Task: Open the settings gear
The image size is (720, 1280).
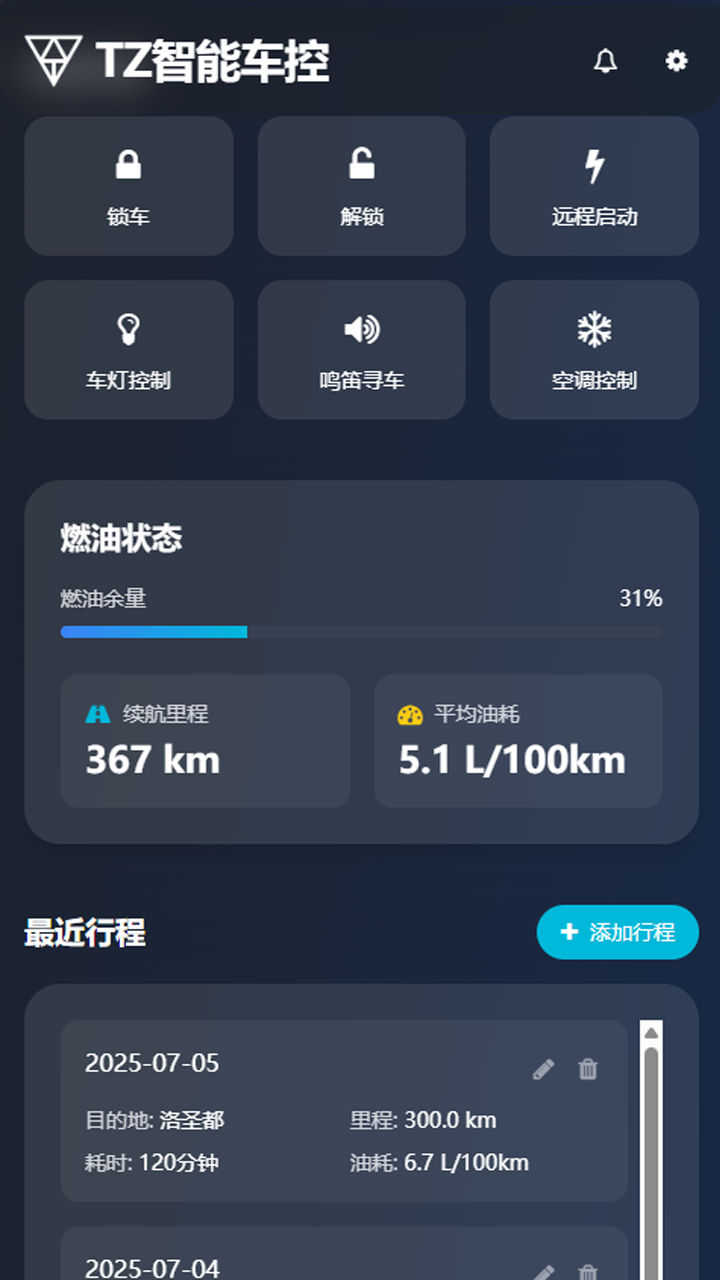Action: 677,61
